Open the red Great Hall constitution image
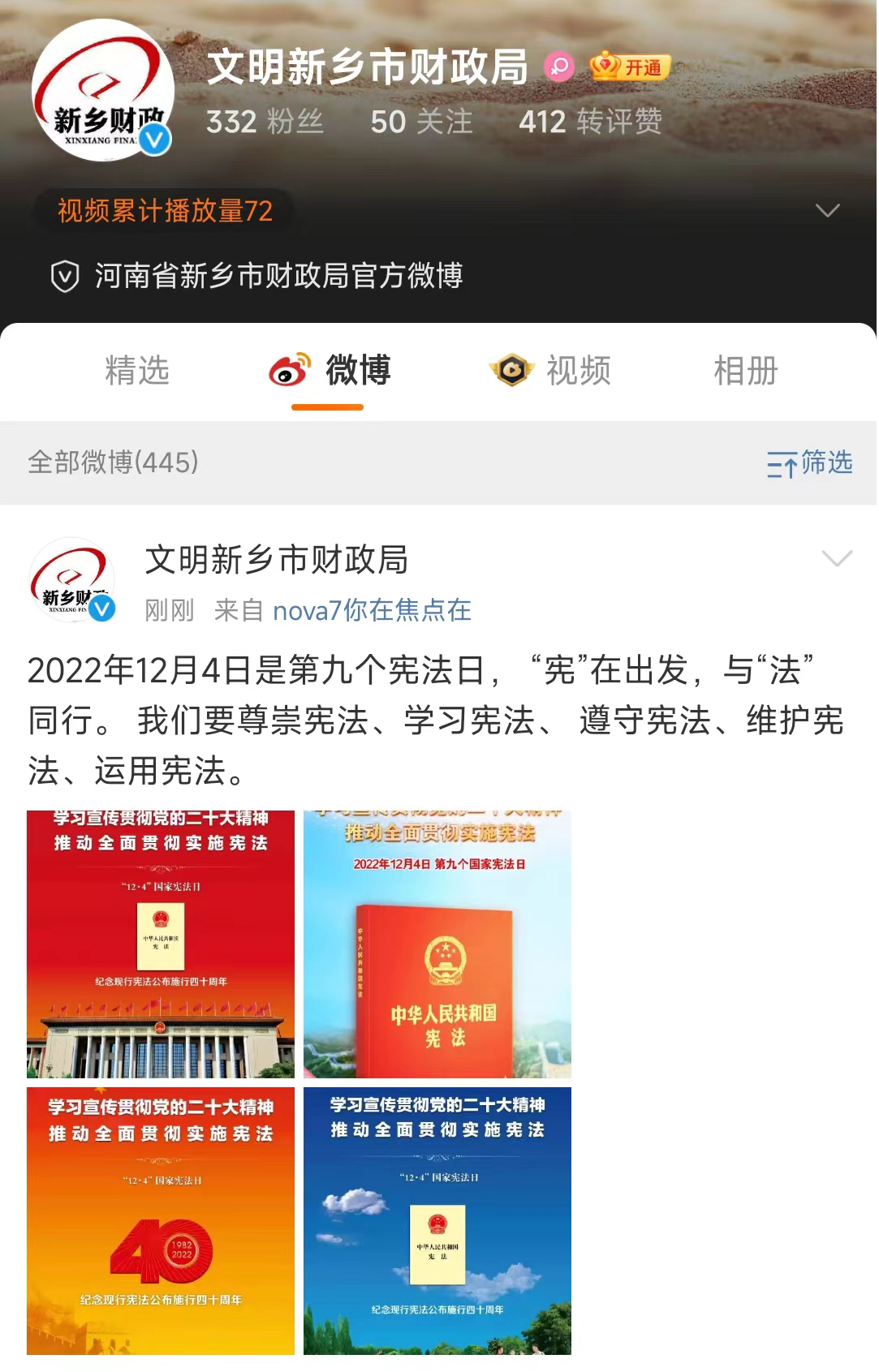The width and height of the screenshot is (879, 1372). click(161, 944)
